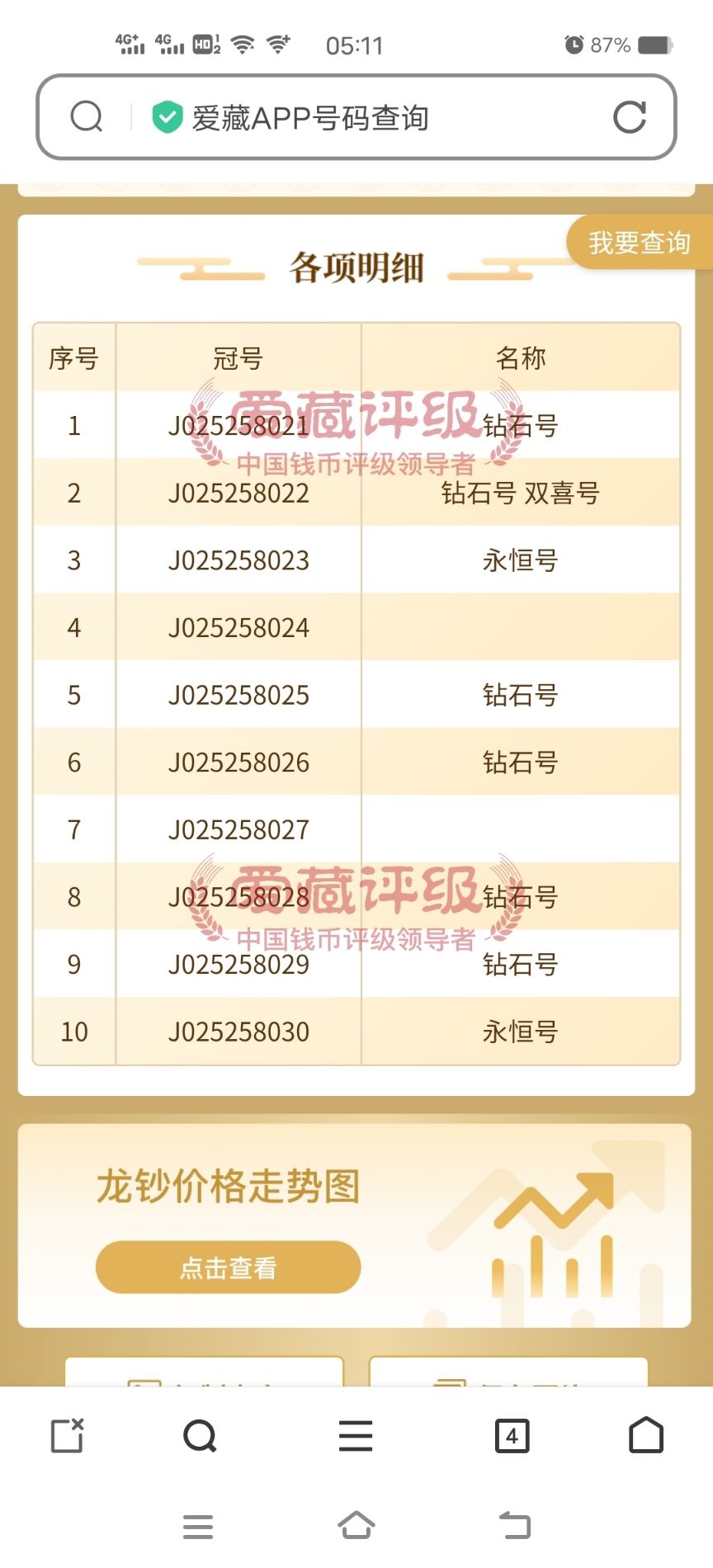The width and height of the screenshot is (713, 1568).
Task: Go to the browser home page
Action: (646, 1435)
